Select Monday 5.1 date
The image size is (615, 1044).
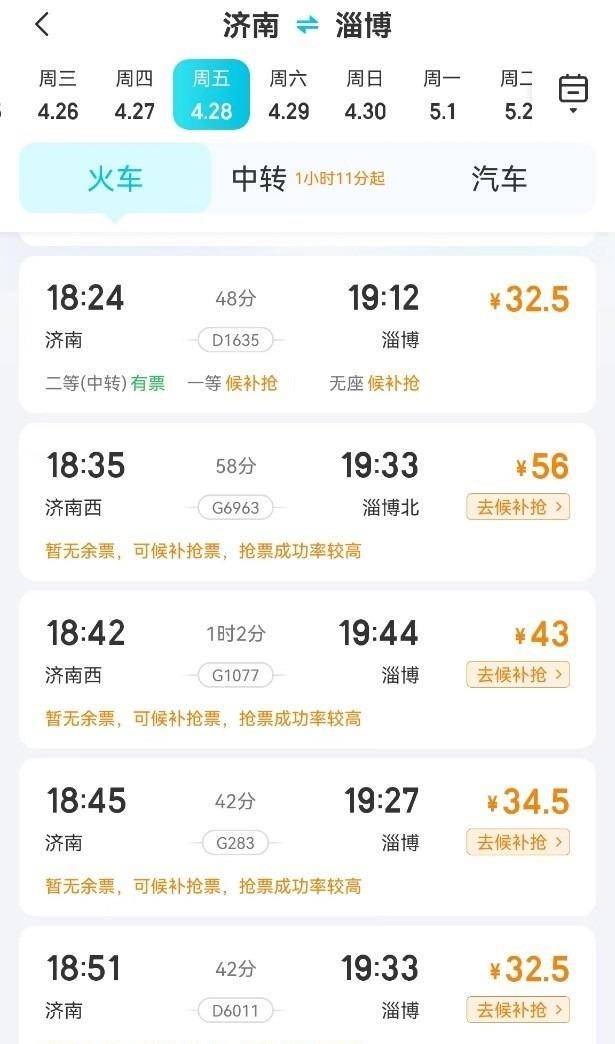point(442,95)
